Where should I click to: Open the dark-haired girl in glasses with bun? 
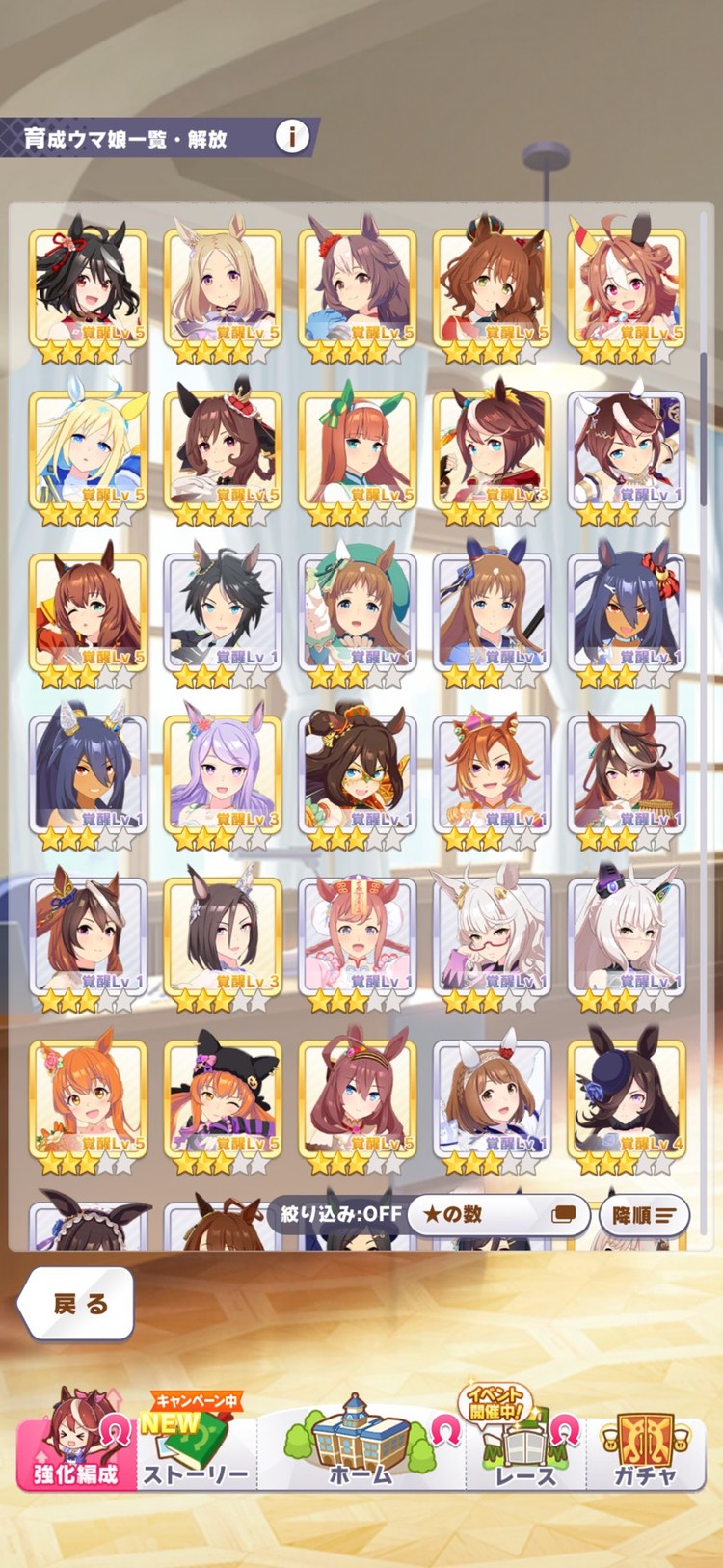pos(358,773)
